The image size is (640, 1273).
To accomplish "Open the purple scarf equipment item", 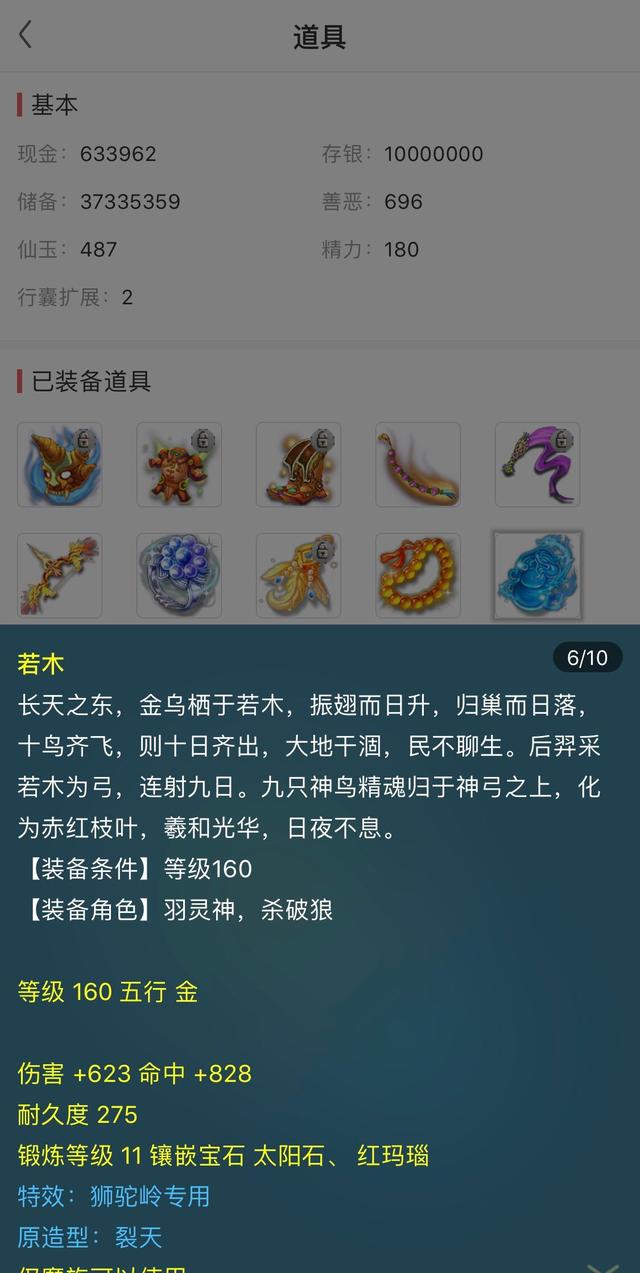I will [538, 464].
